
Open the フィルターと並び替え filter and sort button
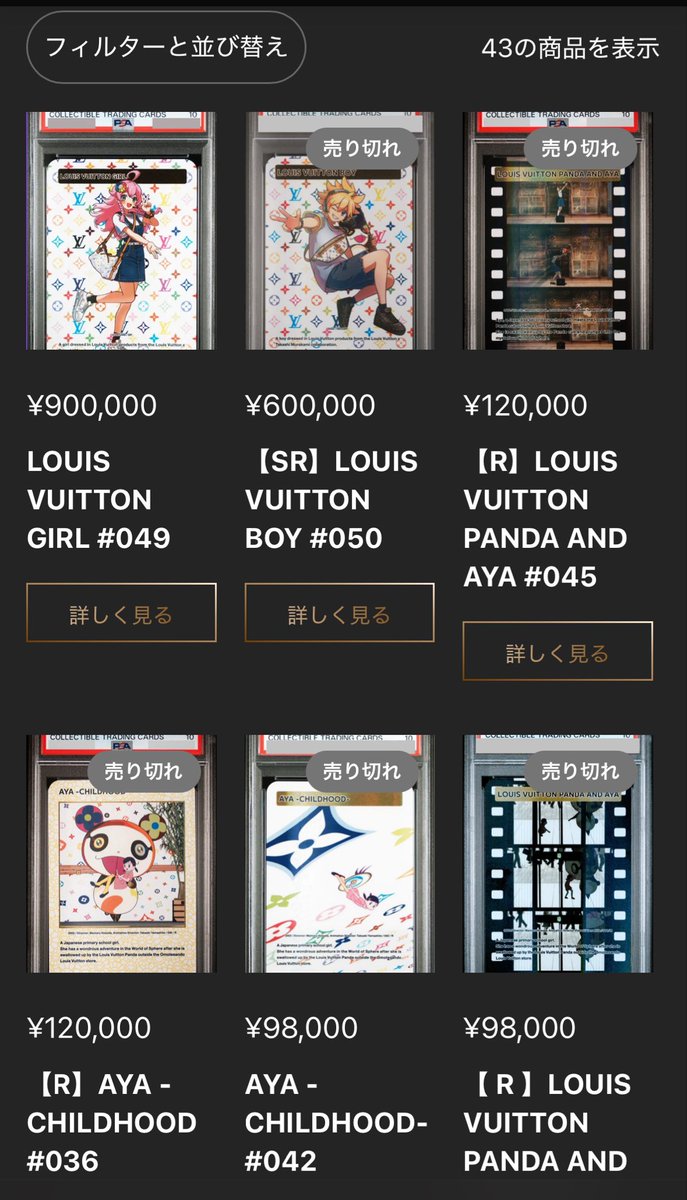click(x=166, y=46)
